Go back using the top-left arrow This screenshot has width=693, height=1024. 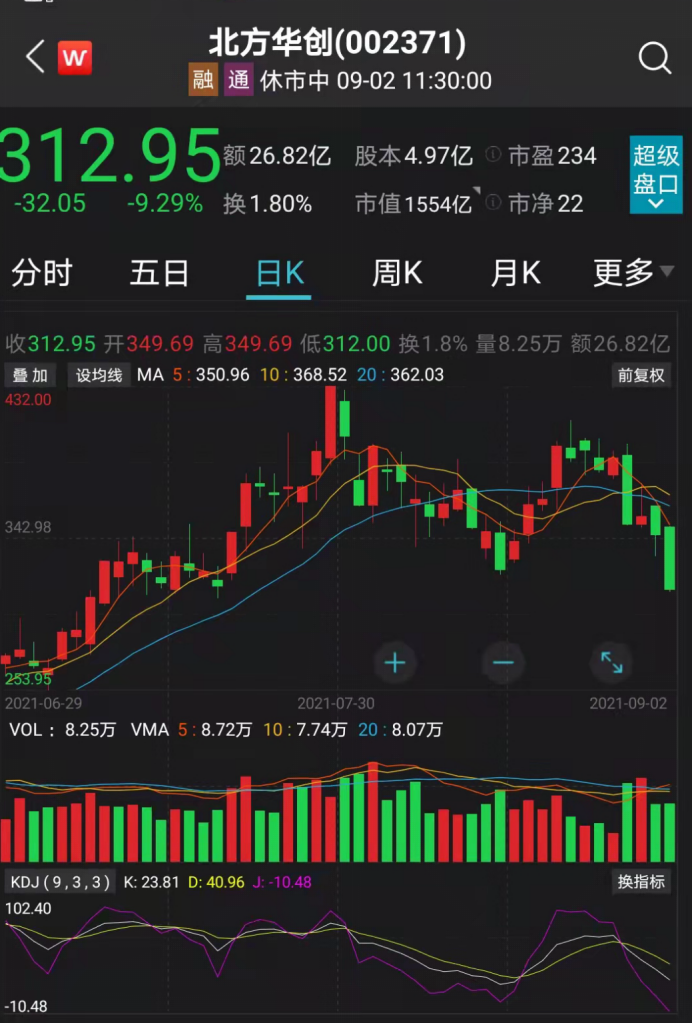(35, 57)
